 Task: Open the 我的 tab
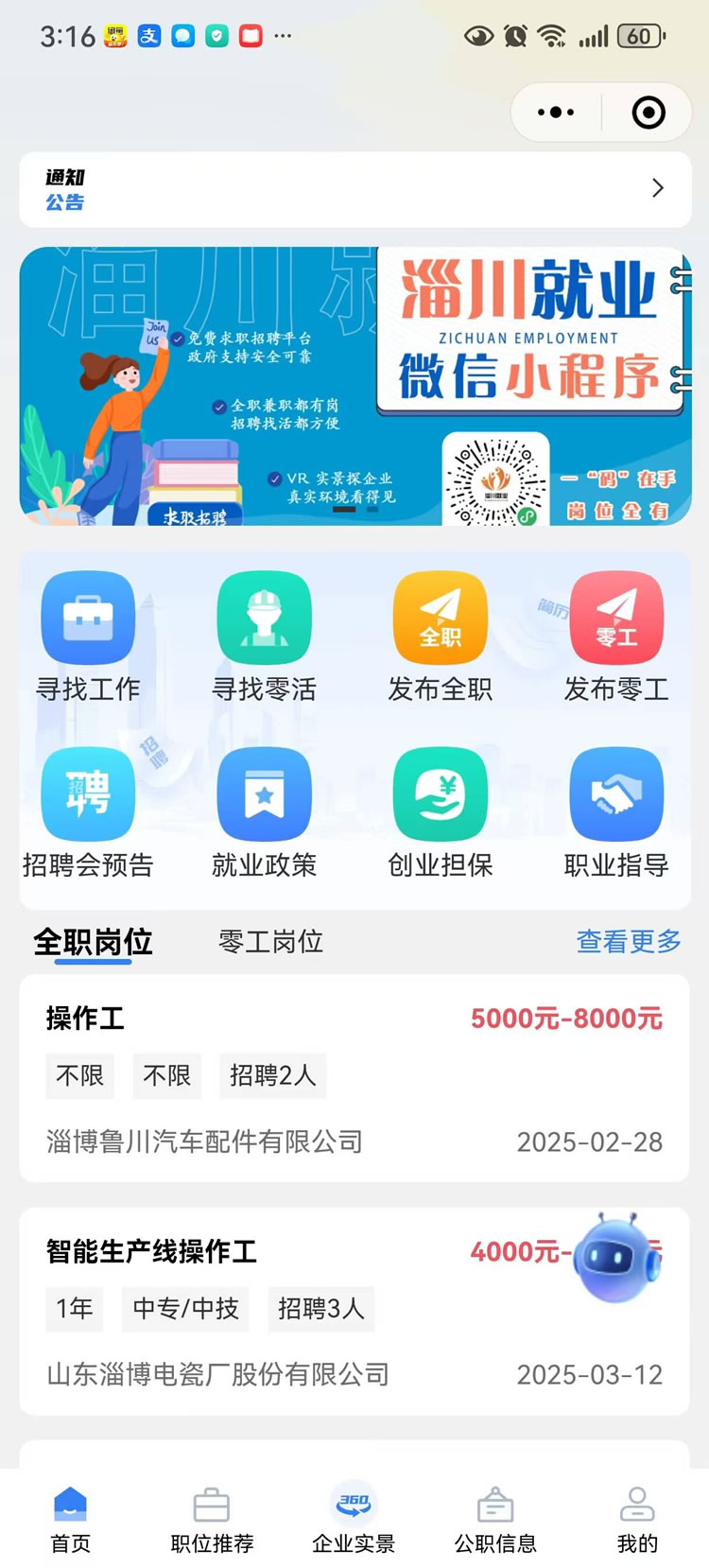637,1520
